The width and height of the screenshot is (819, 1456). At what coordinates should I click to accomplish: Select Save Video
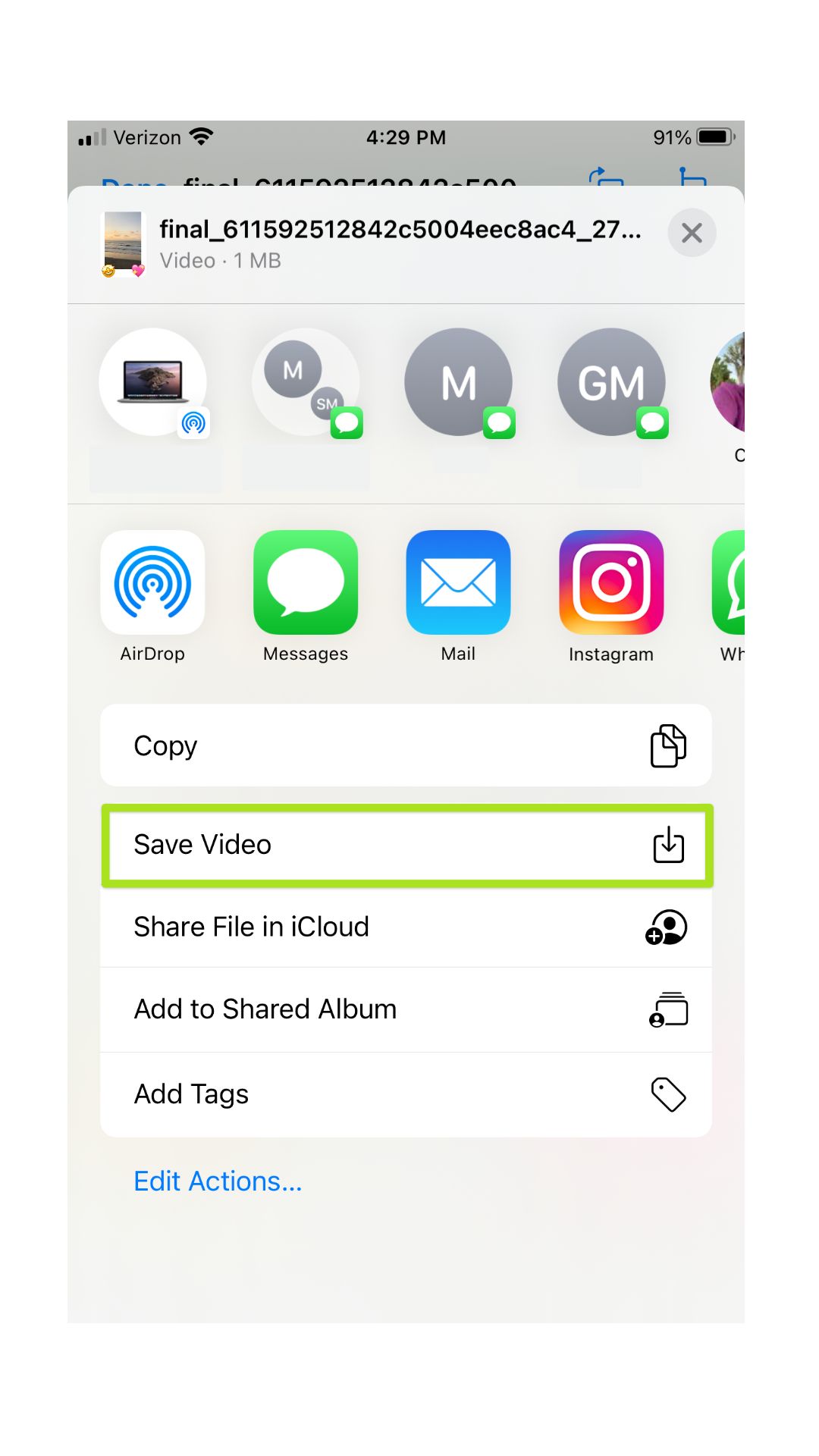pos(406,845)
